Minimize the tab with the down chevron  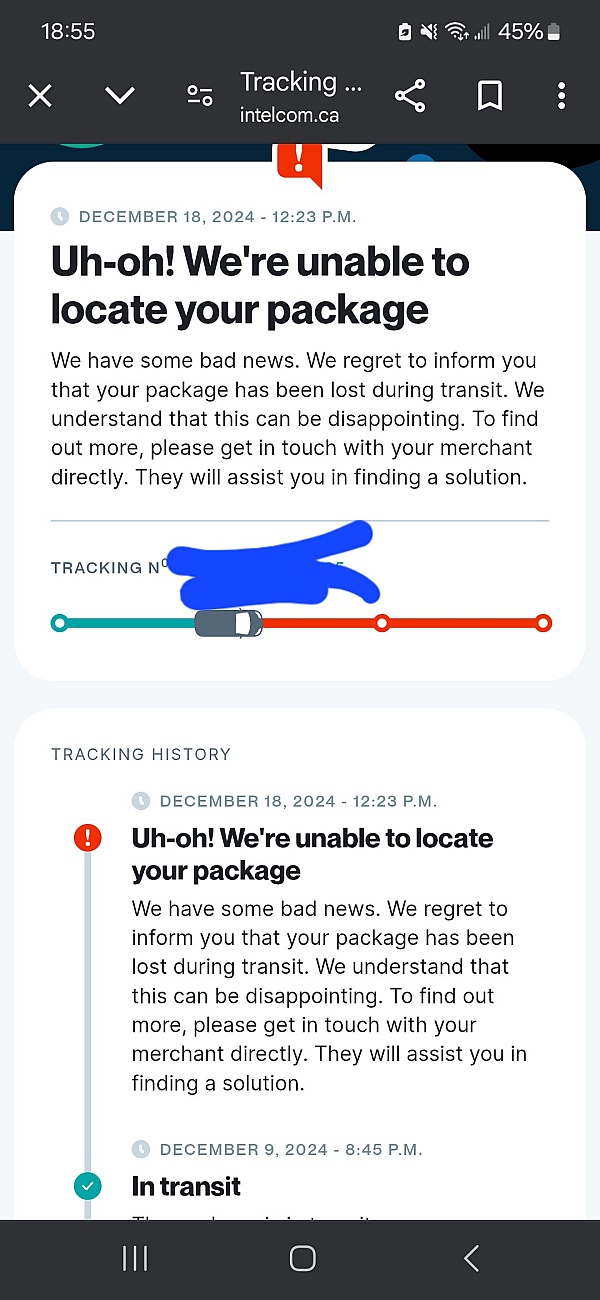point(120,96)
